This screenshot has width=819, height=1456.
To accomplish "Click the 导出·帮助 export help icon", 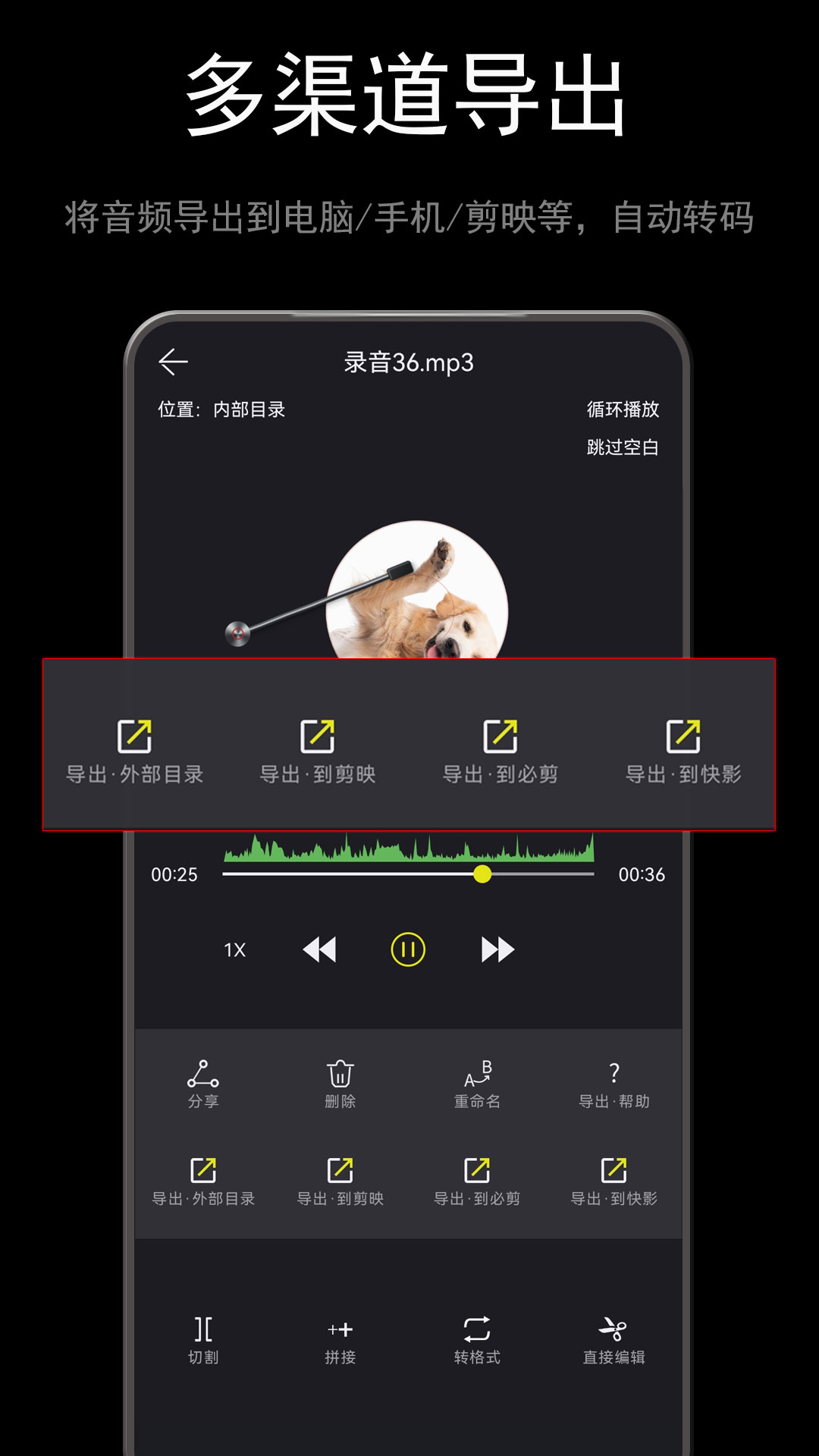I will click(x=613, y=1081).
